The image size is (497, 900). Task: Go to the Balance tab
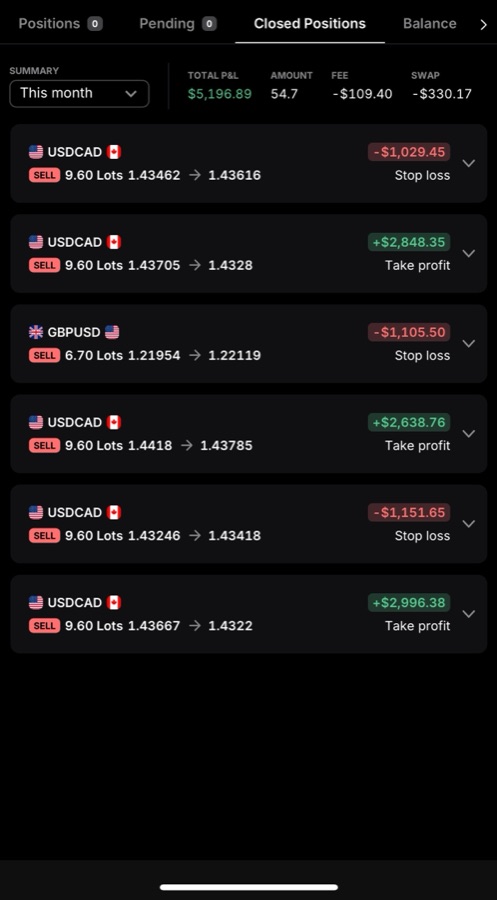pyautogui.click(x=429, y=24)
